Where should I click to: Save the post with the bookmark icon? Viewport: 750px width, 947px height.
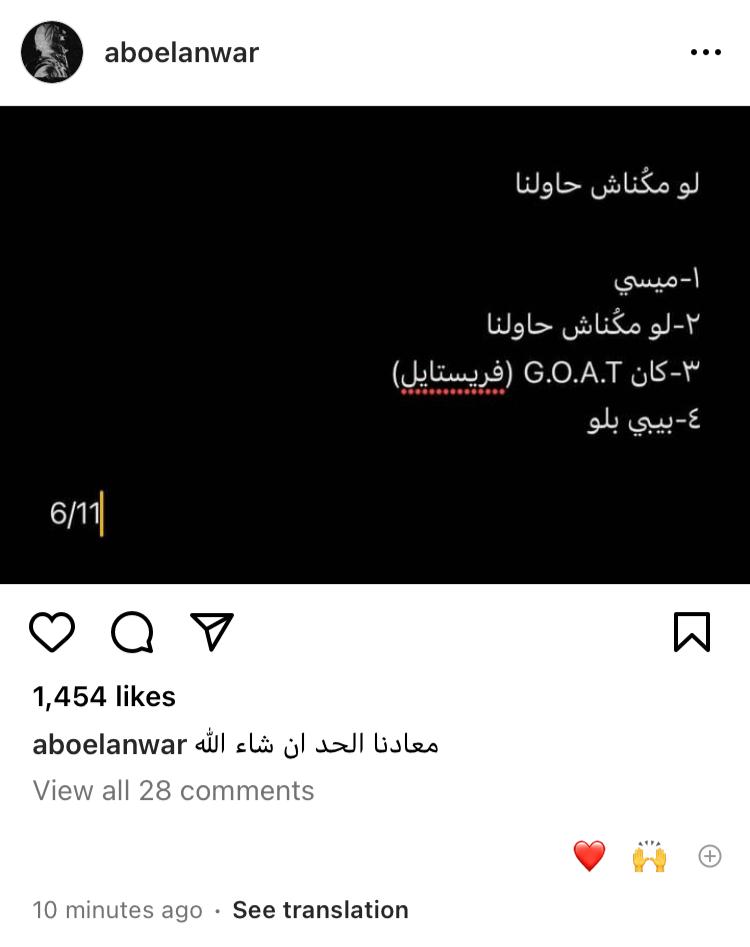[x=691, y=632]
